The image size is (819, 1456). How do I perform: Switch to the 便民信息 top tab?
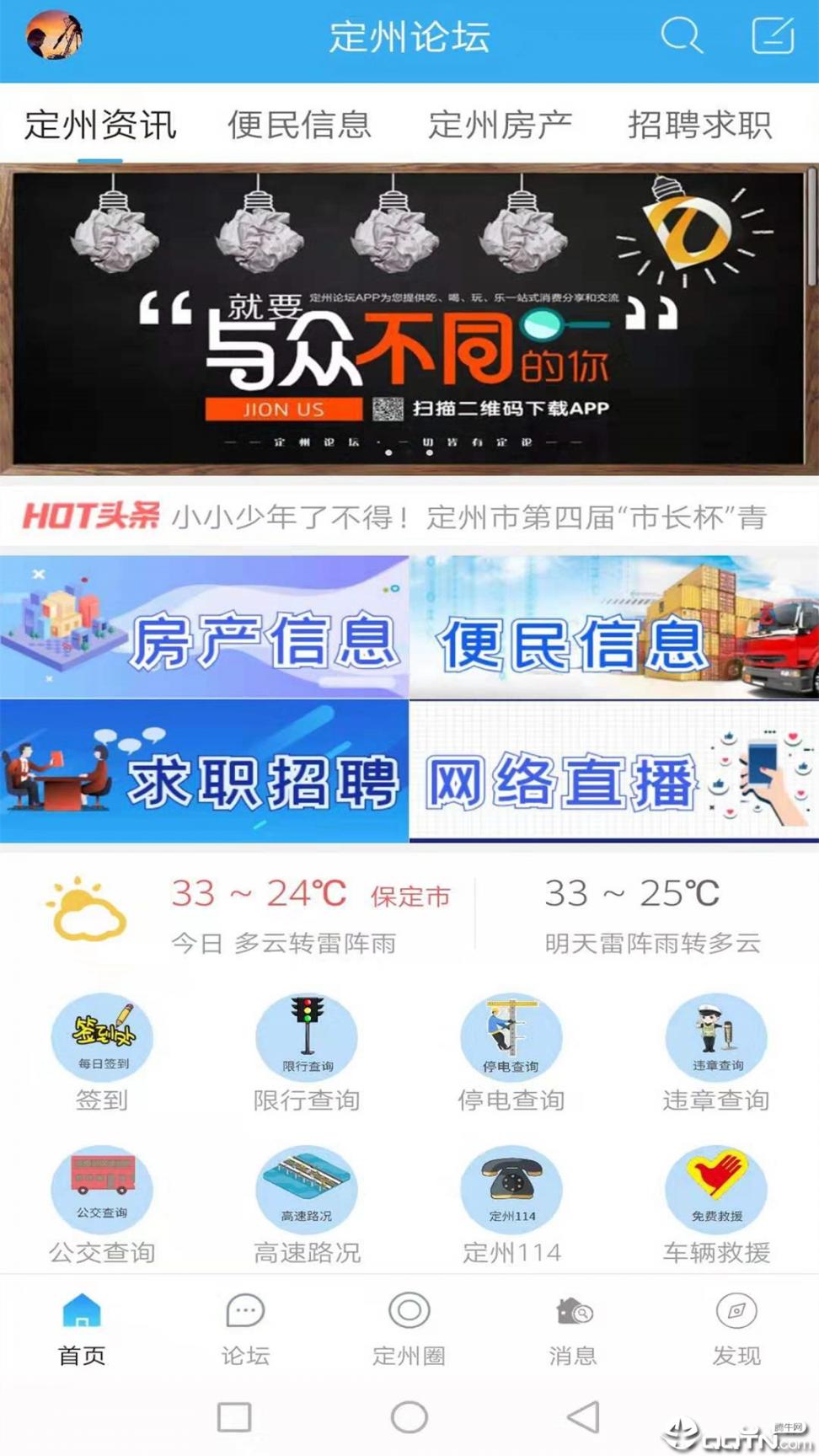tap(299, 125)
